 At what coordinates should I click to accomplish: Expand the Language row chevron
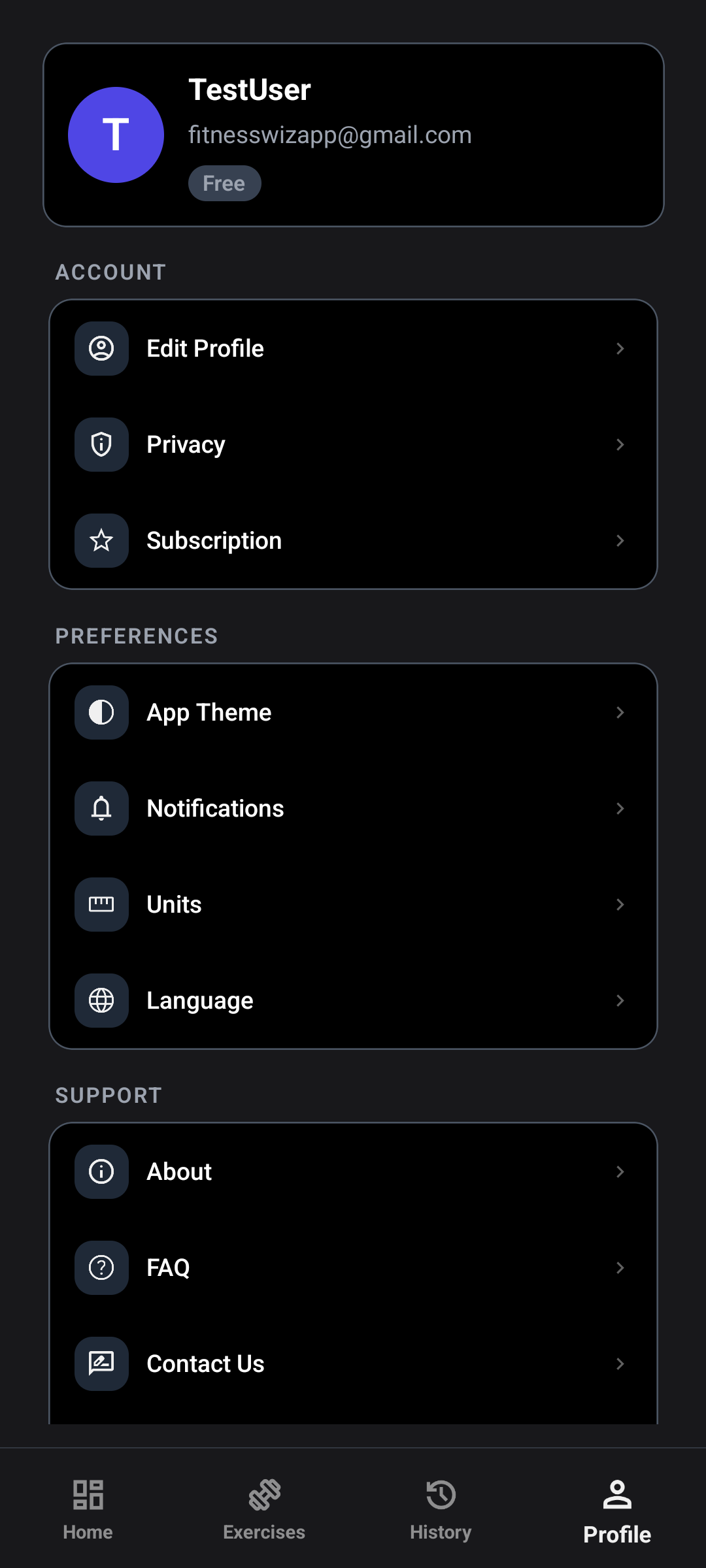(x=620, y=1000)
